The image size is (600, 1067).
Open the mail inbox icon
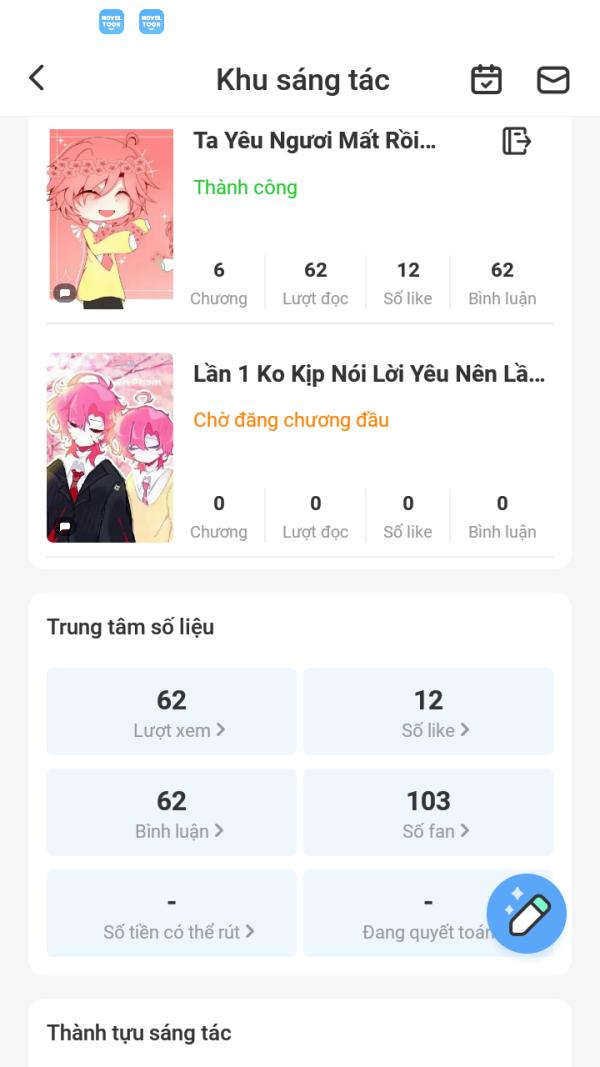(553, 80)
